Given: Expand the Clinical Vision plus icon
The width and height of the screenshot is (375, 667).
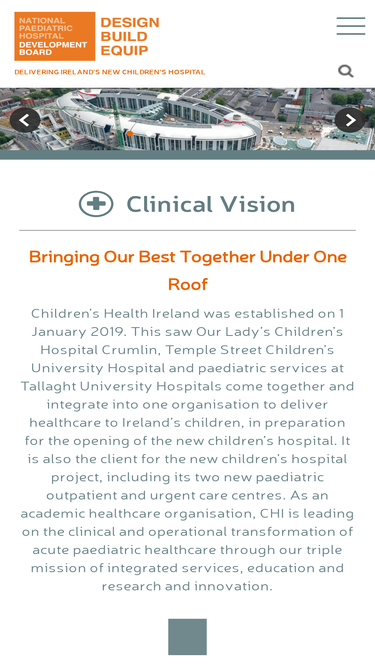Looking at the screenshot, I should click(x=96, y=204).
